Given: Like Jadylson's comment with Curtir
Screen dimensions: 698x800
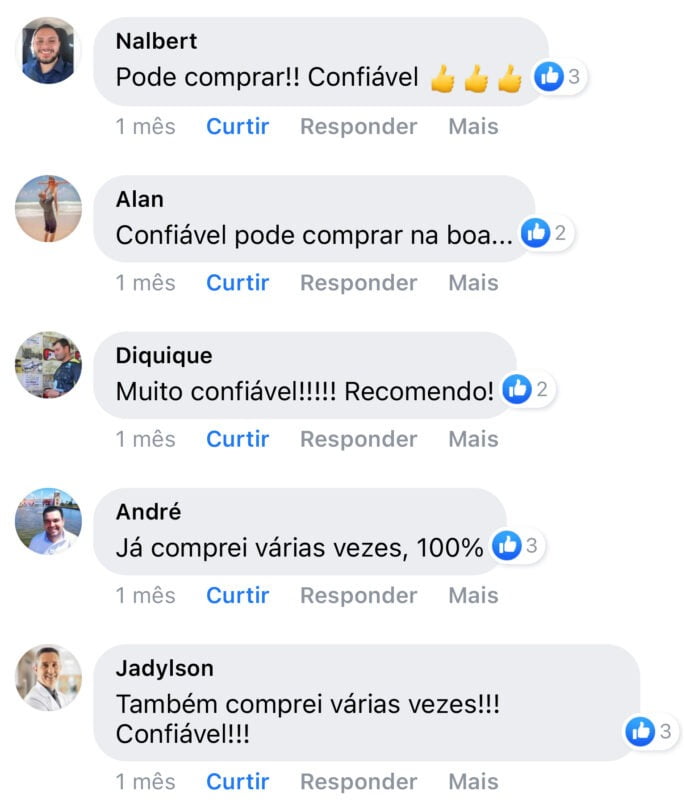Looking at the screenshot, I should pyautogui.click(x=237, y=781).
